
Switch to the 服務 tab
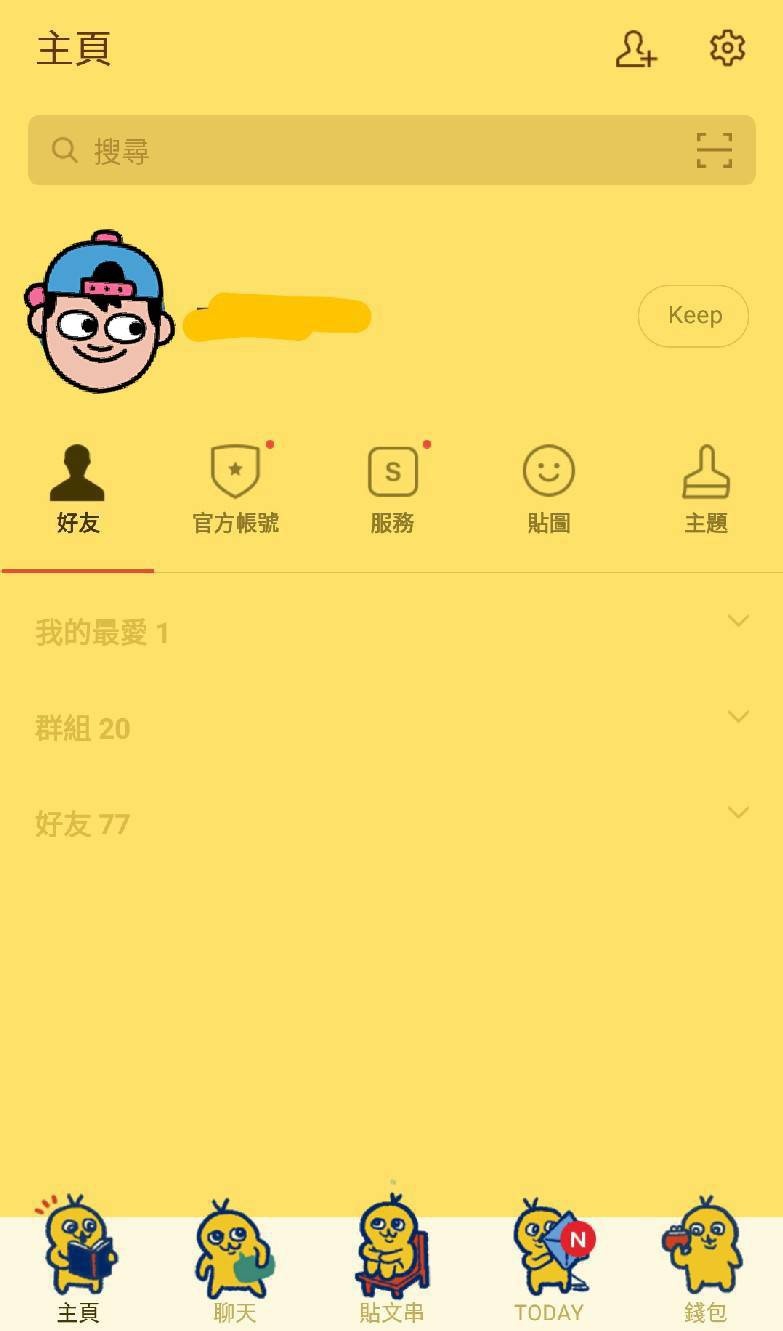click(x=392, y=490)
